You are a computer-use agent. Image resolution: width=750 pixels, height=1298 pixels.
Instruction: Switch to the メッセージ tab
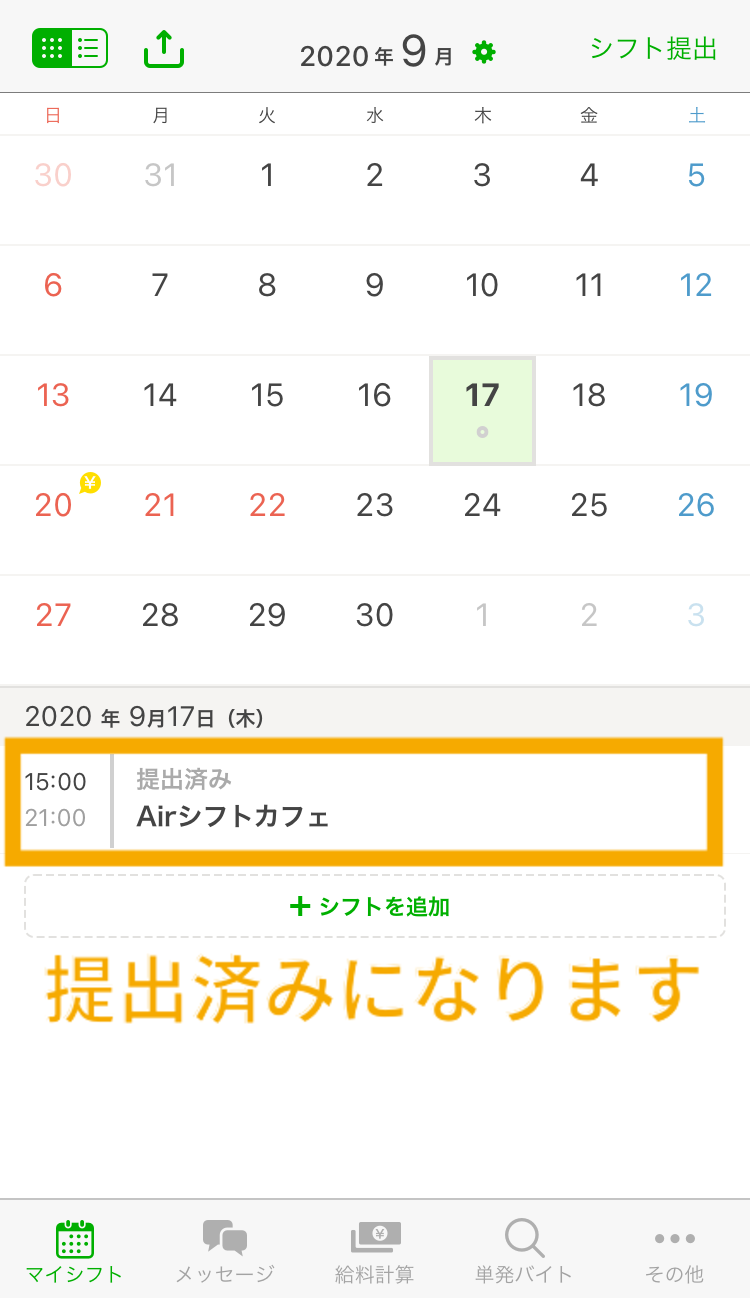click(x=224, y=1247)
